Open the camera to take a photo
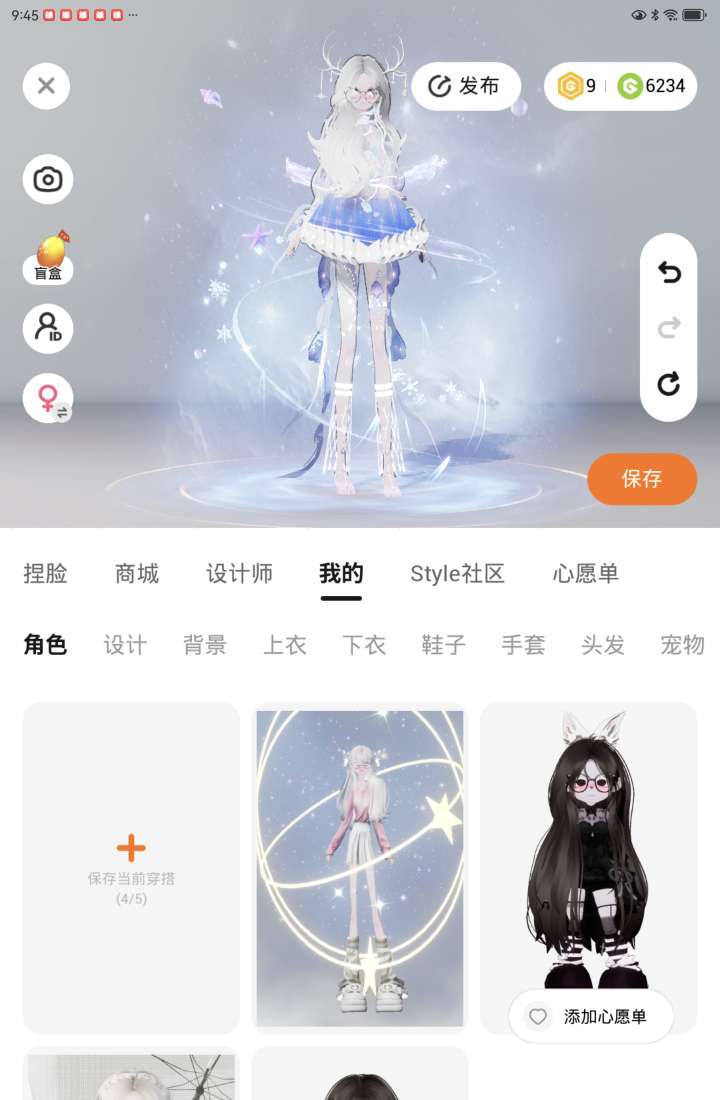Screen dimensions: 720x1100 coord(47,180)
